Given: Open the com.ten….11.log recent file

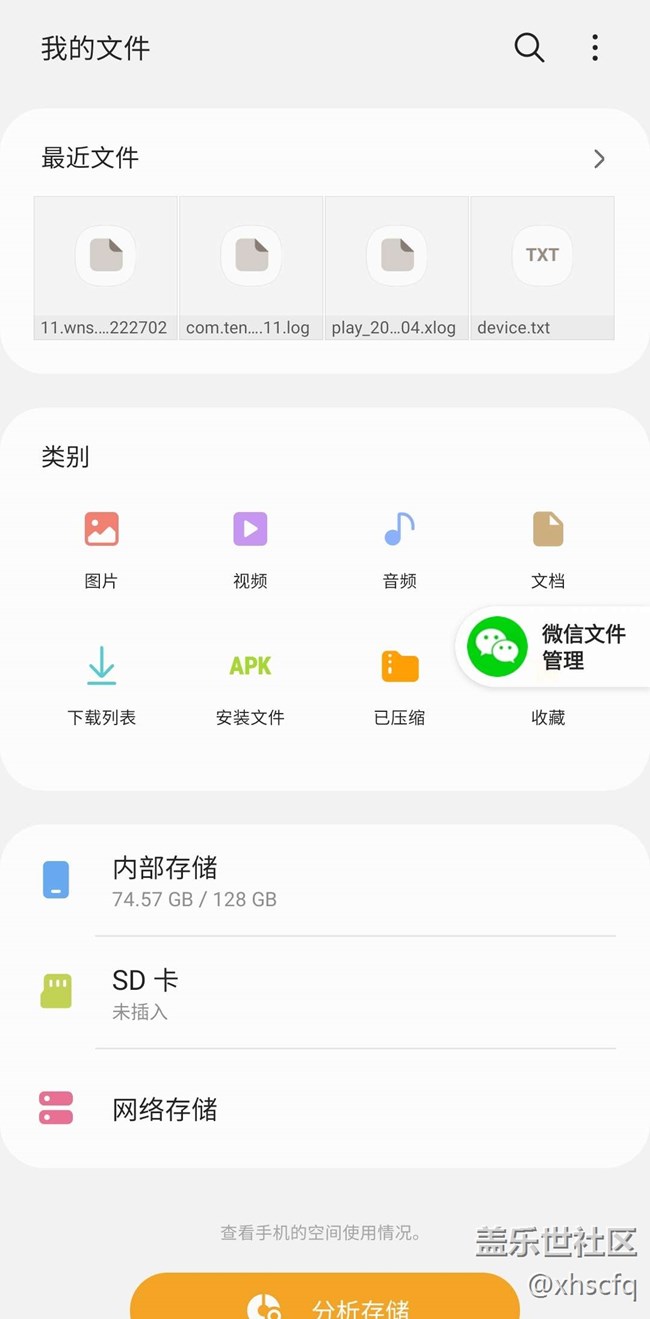Looking at the screenshot, I should tap(251, 268).
